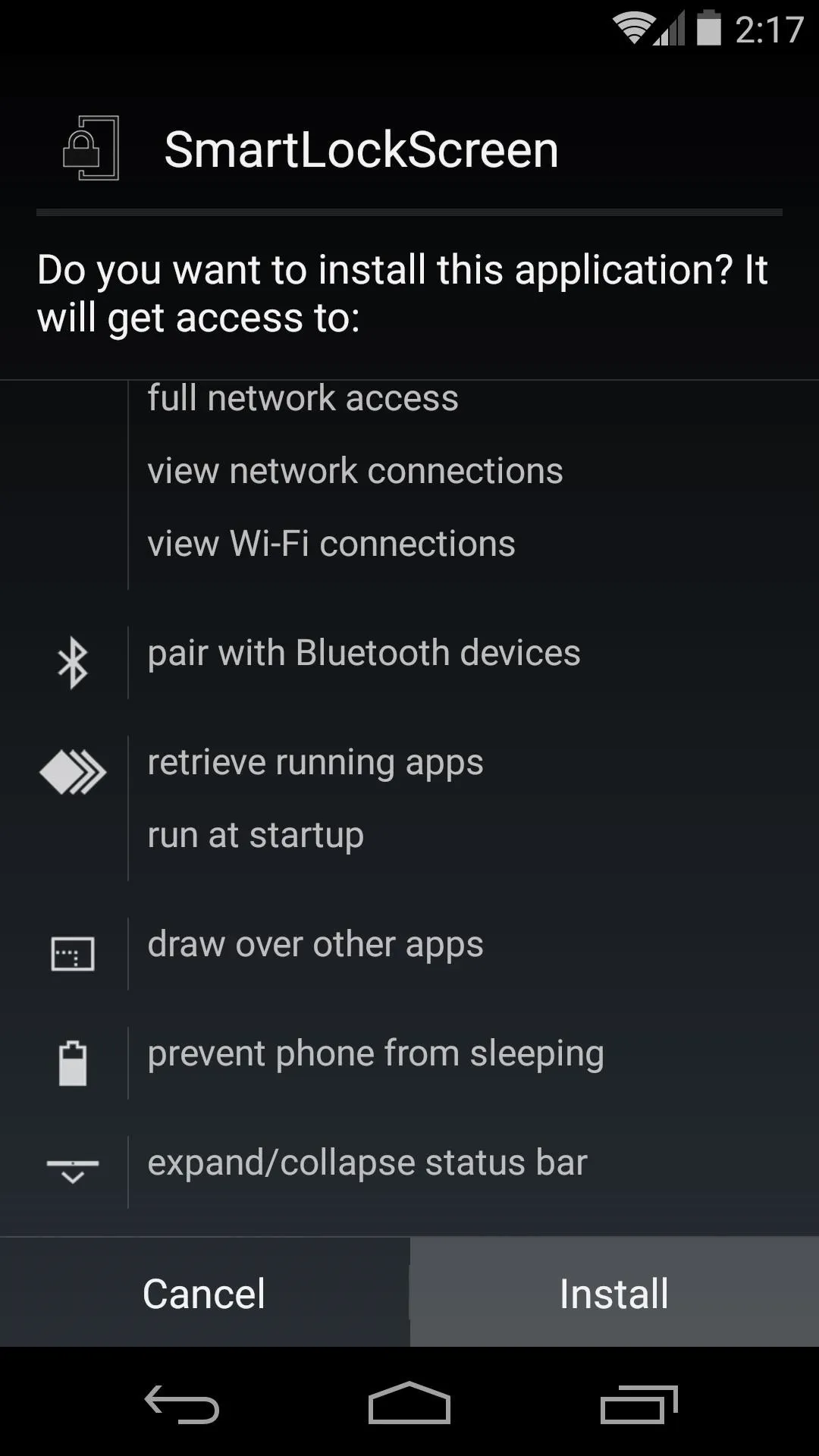Open the recent apps overview
Image resolution: width=819 pixels, height=1456 pixels.
point(639,1404)
